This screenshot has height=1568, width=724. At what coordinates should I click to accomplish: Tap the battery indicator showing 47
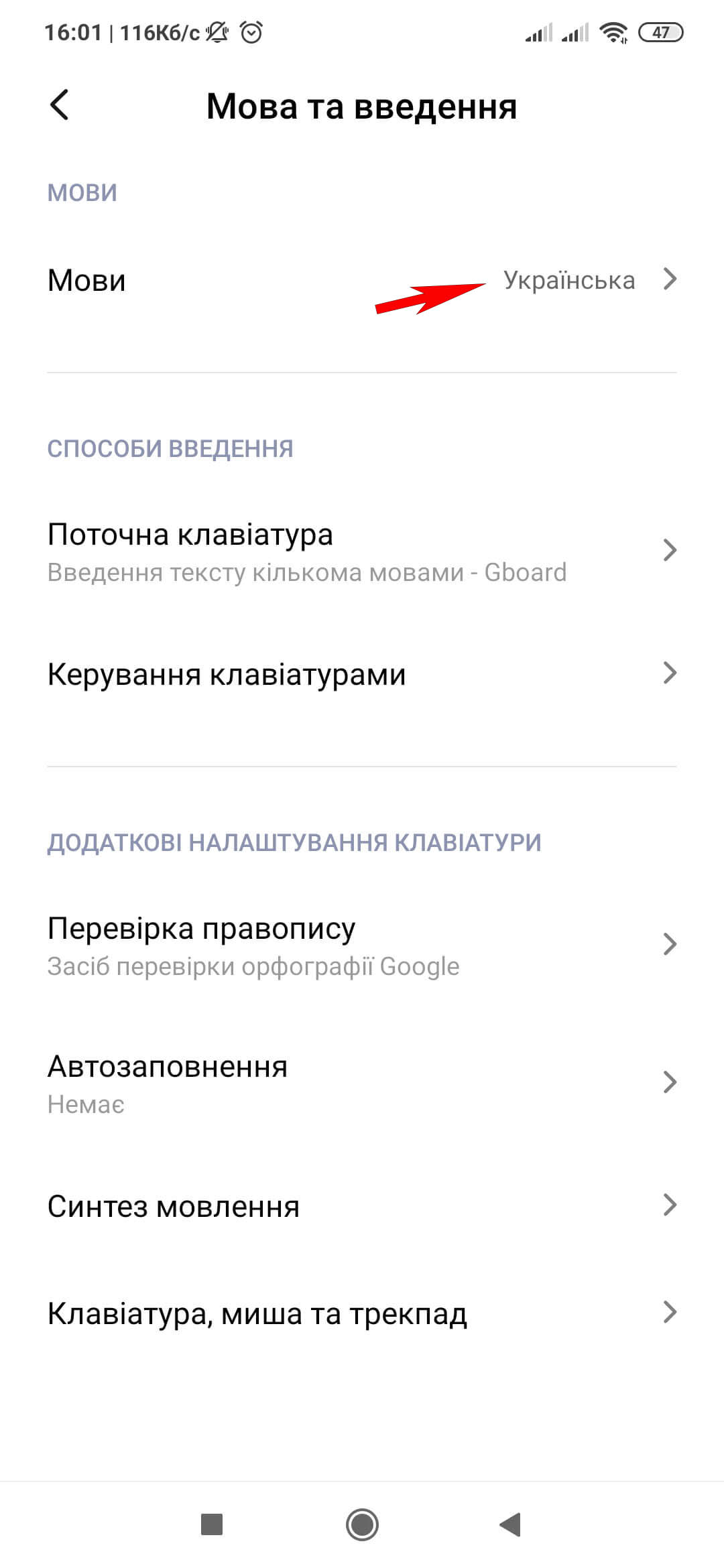(x=662, y=31)
